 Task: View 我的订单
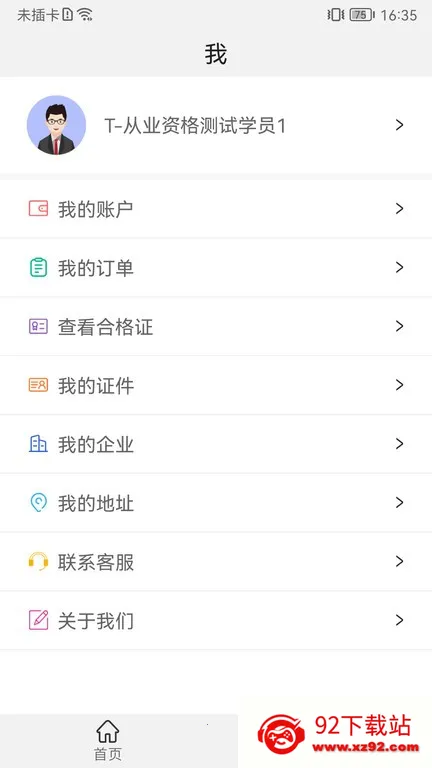coord(216,268)
